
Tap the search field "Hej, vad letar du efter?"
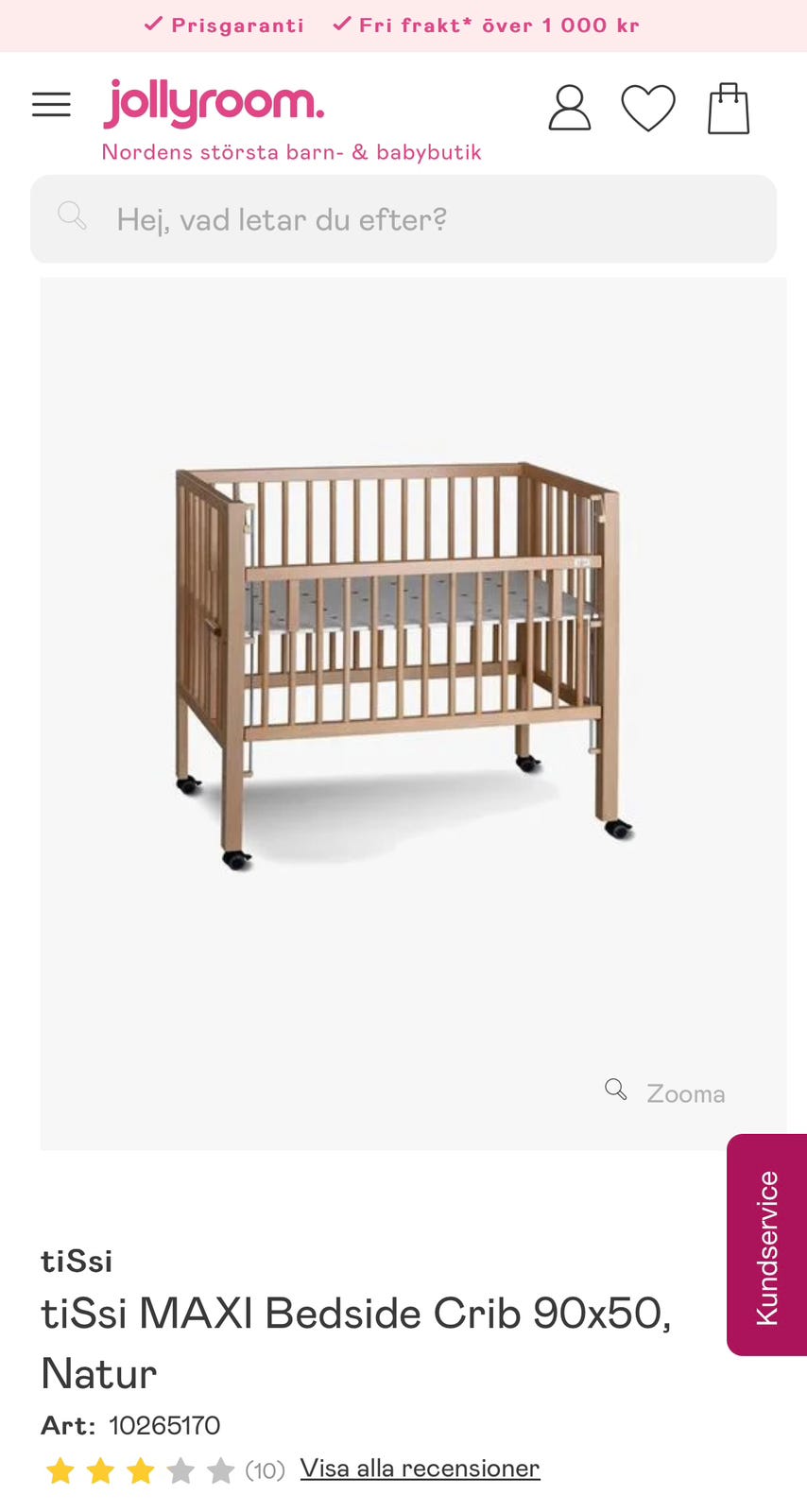coord(403,219)
